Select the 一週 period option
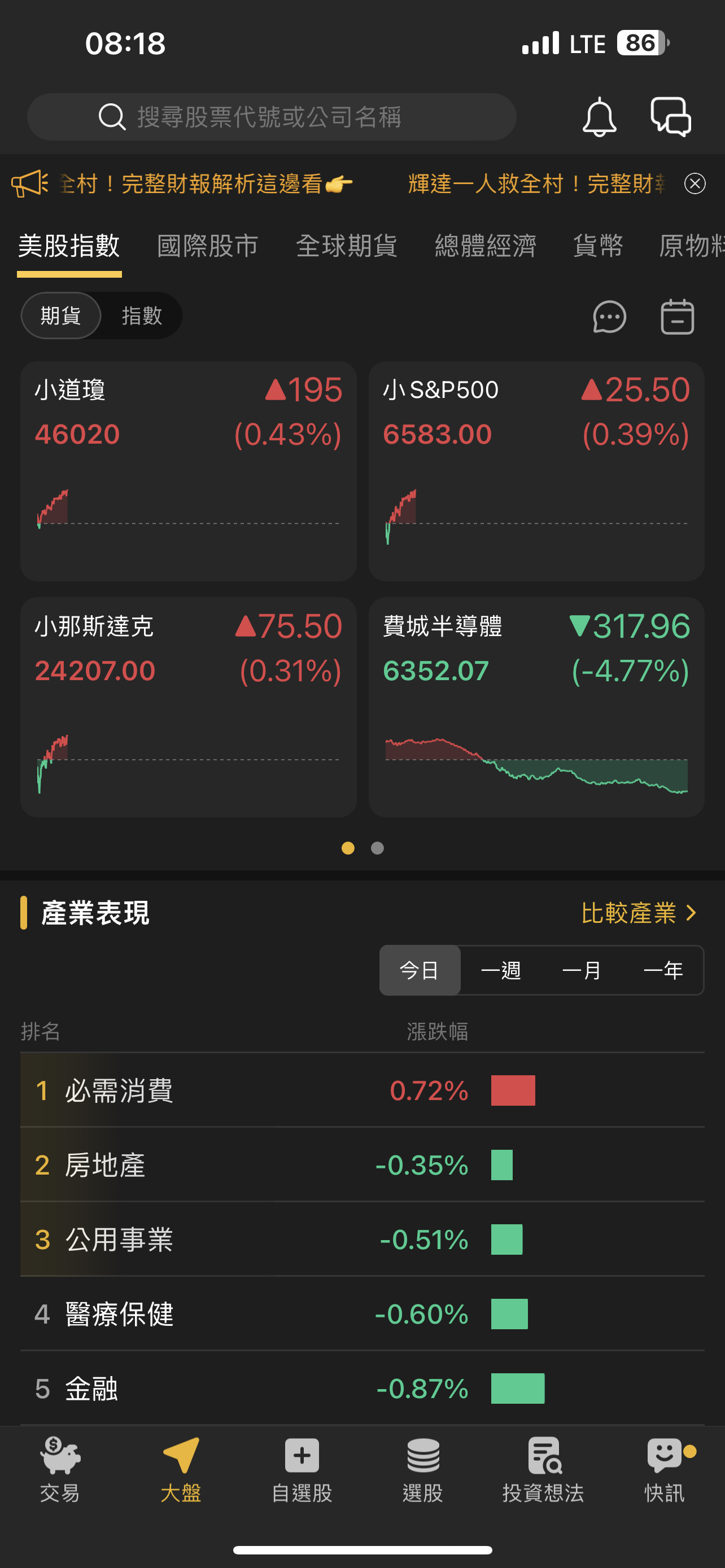Image resolution: width=725 pixels, height=1568 pixels. tap(501, 970)
